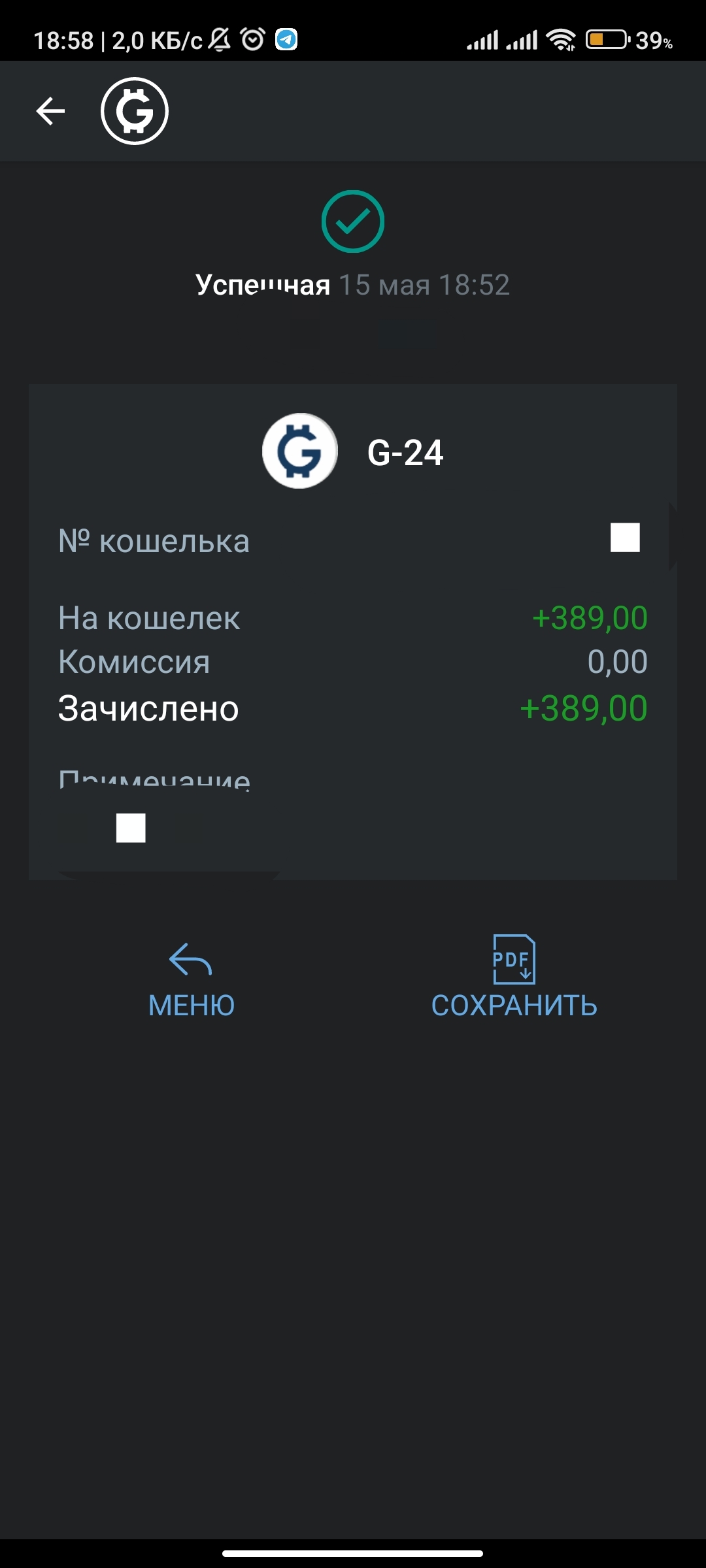Image resolution: width=706 pixels, height=1568 pixels.
Task: Go back using the top arrow
Action: (50, 111)
